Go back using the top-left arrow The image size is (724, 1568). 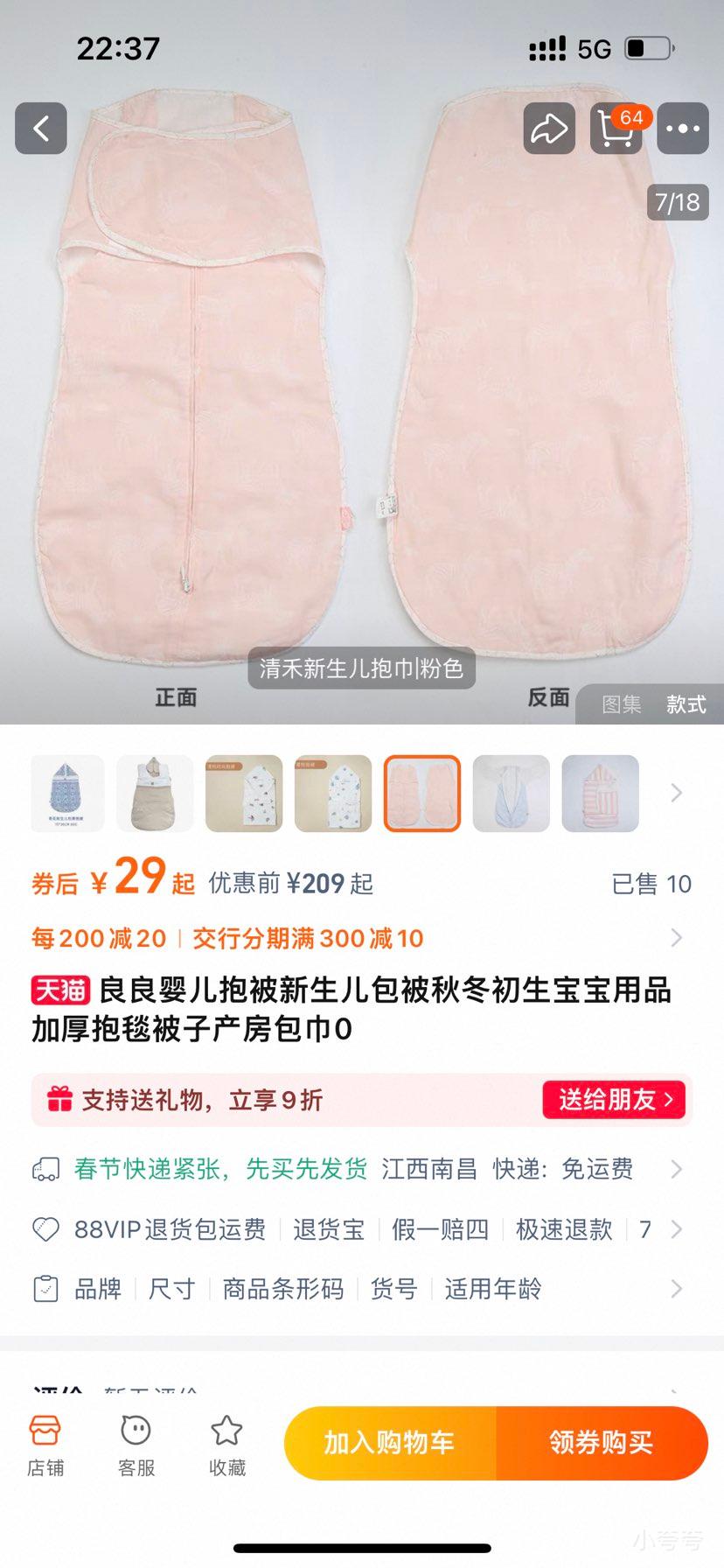pos(41,129)
